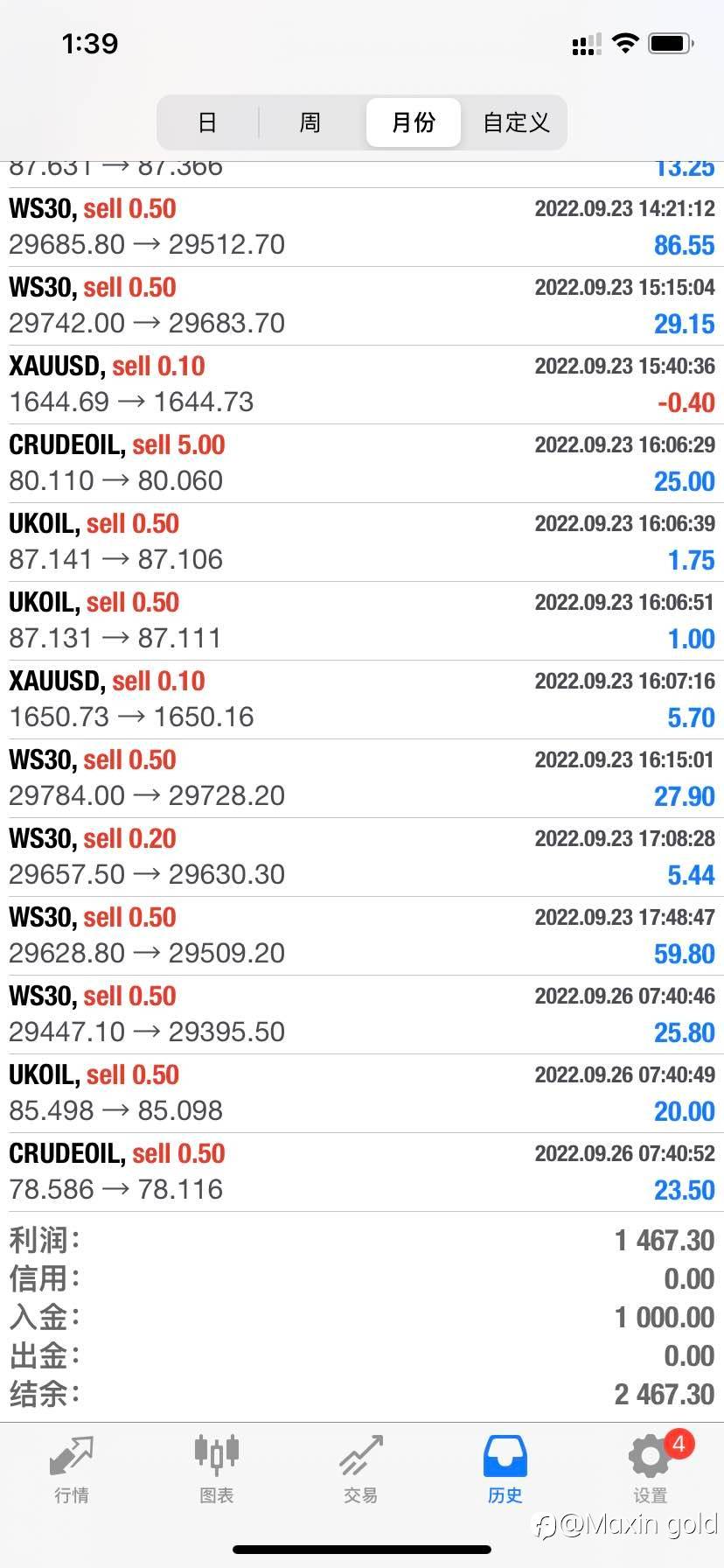Choose the 月份 period filter

413,122
